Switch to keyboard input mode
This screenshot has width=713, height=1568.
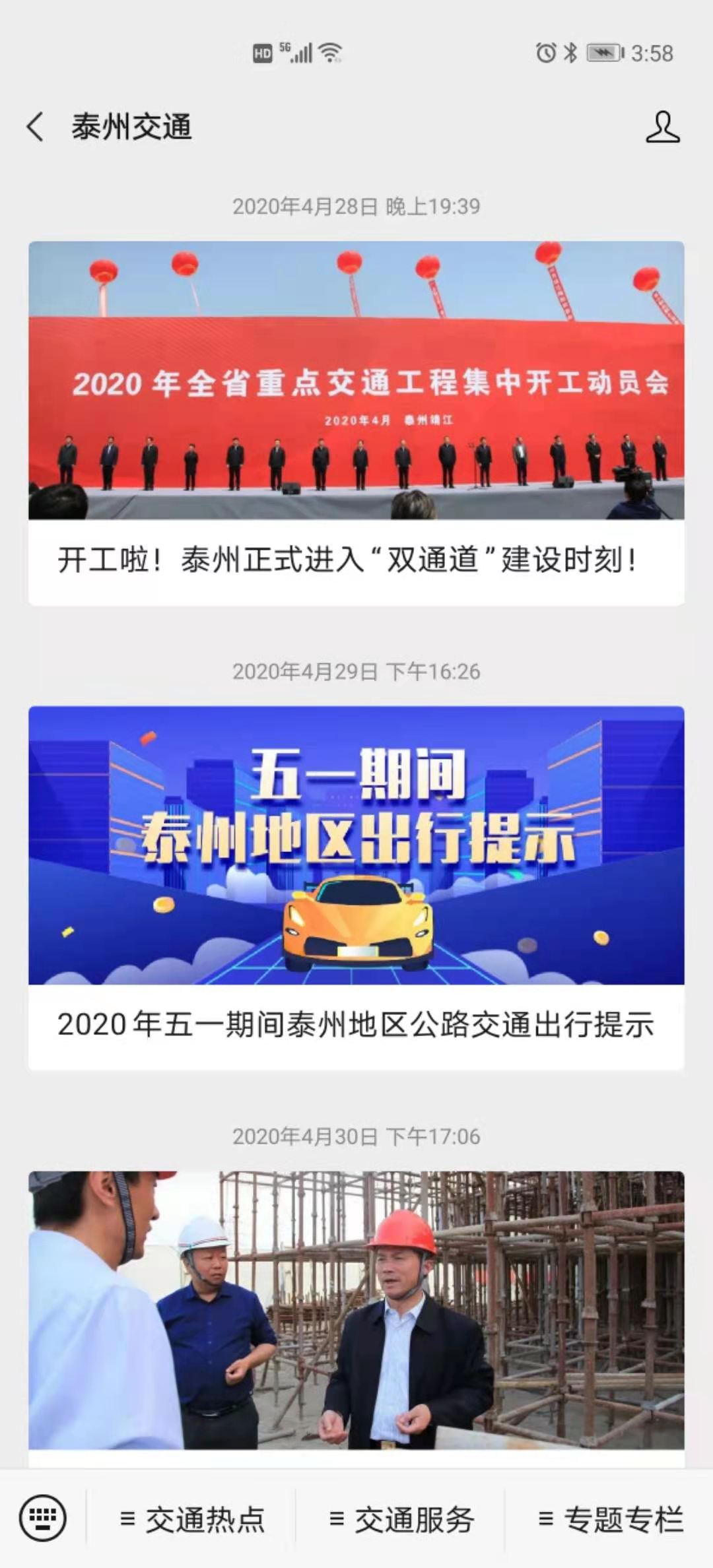(x=43, y=1519)
